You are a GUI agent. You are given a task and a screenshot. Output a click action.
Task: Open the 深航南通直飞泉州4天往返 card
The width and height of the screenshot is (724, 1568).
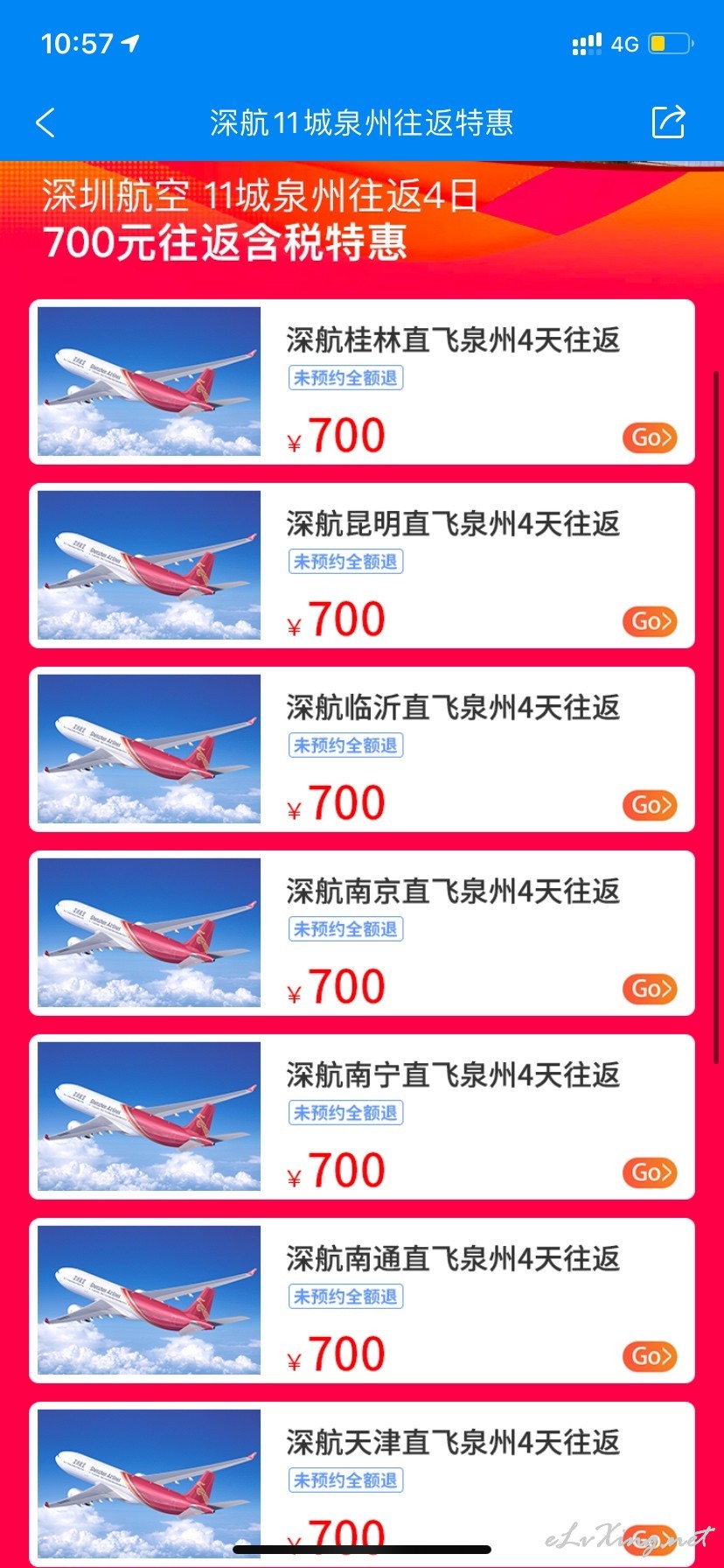tap(362, 1300)
